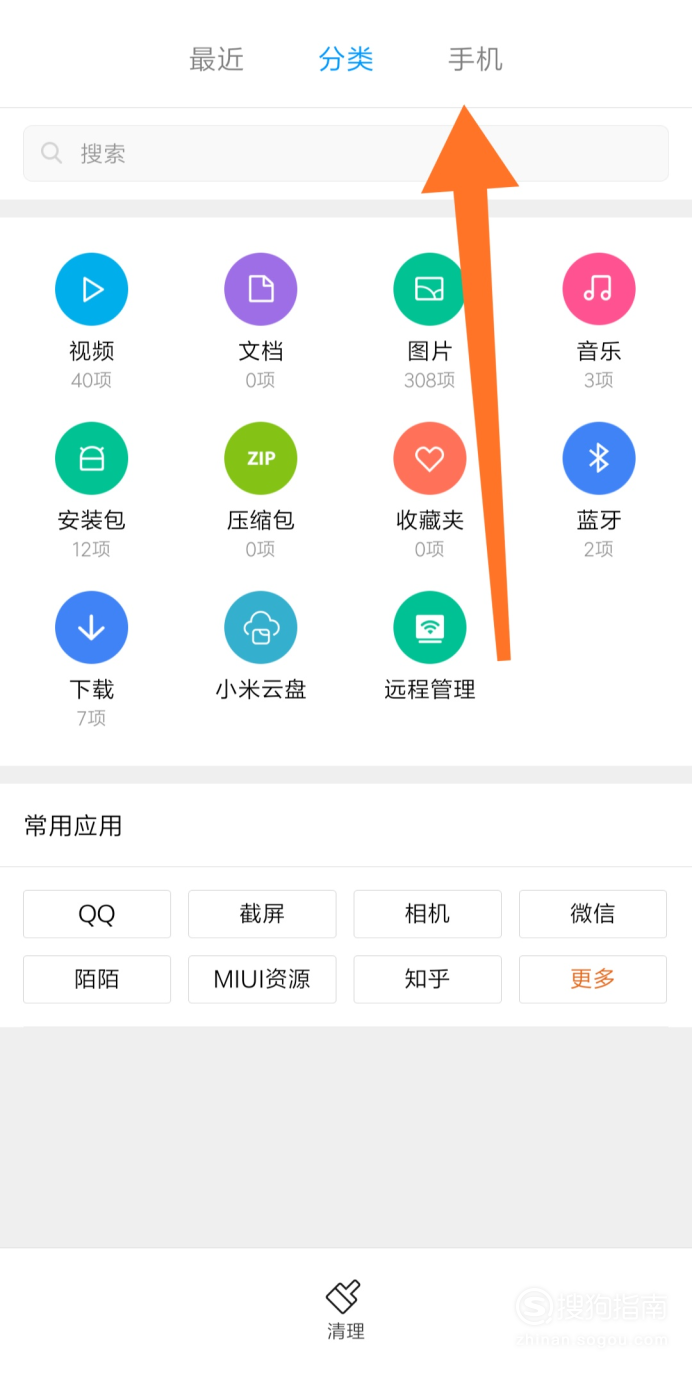Select the 分类 tab
The image size is (692, 1374).
point(346,60)
